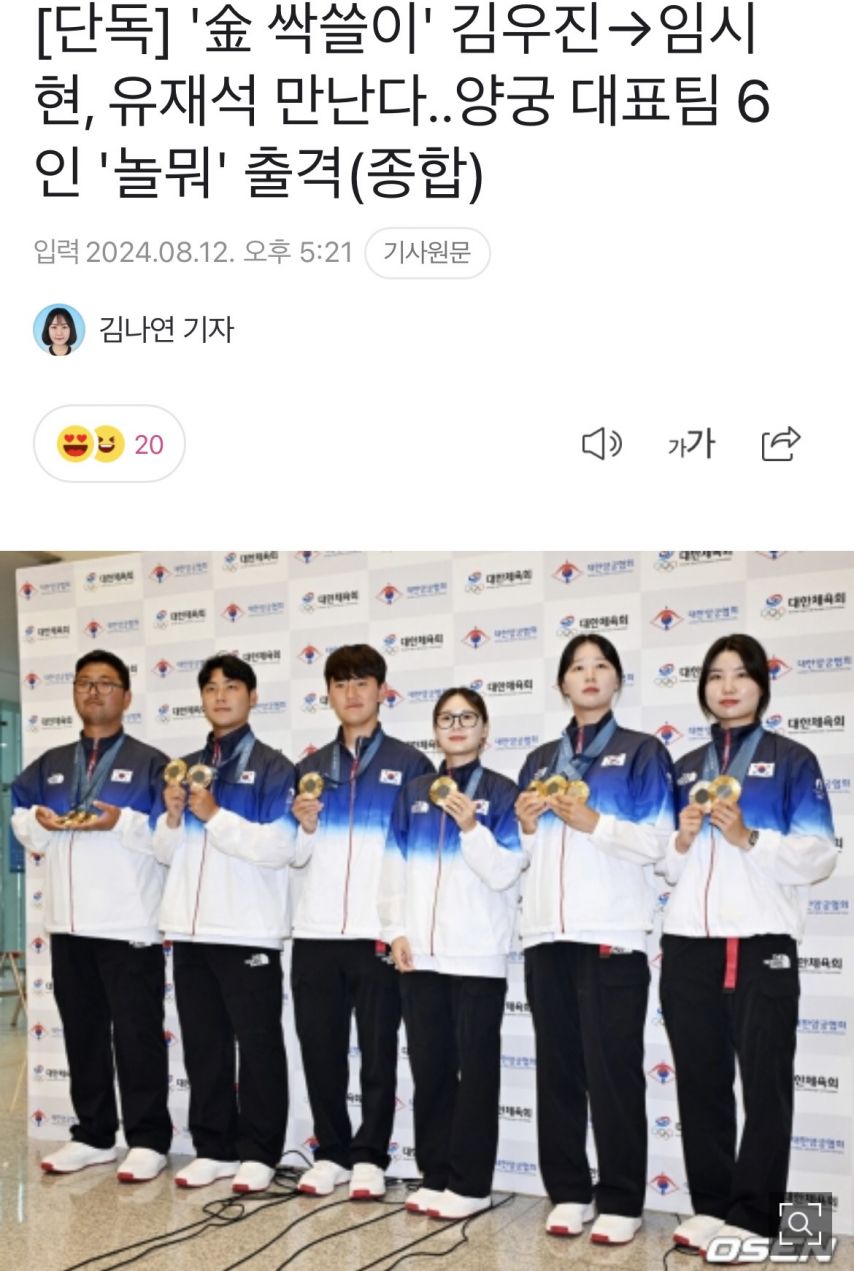React to the article with emoji
This screenshot has width=854, height=1271.
click(x=109, y=444)
